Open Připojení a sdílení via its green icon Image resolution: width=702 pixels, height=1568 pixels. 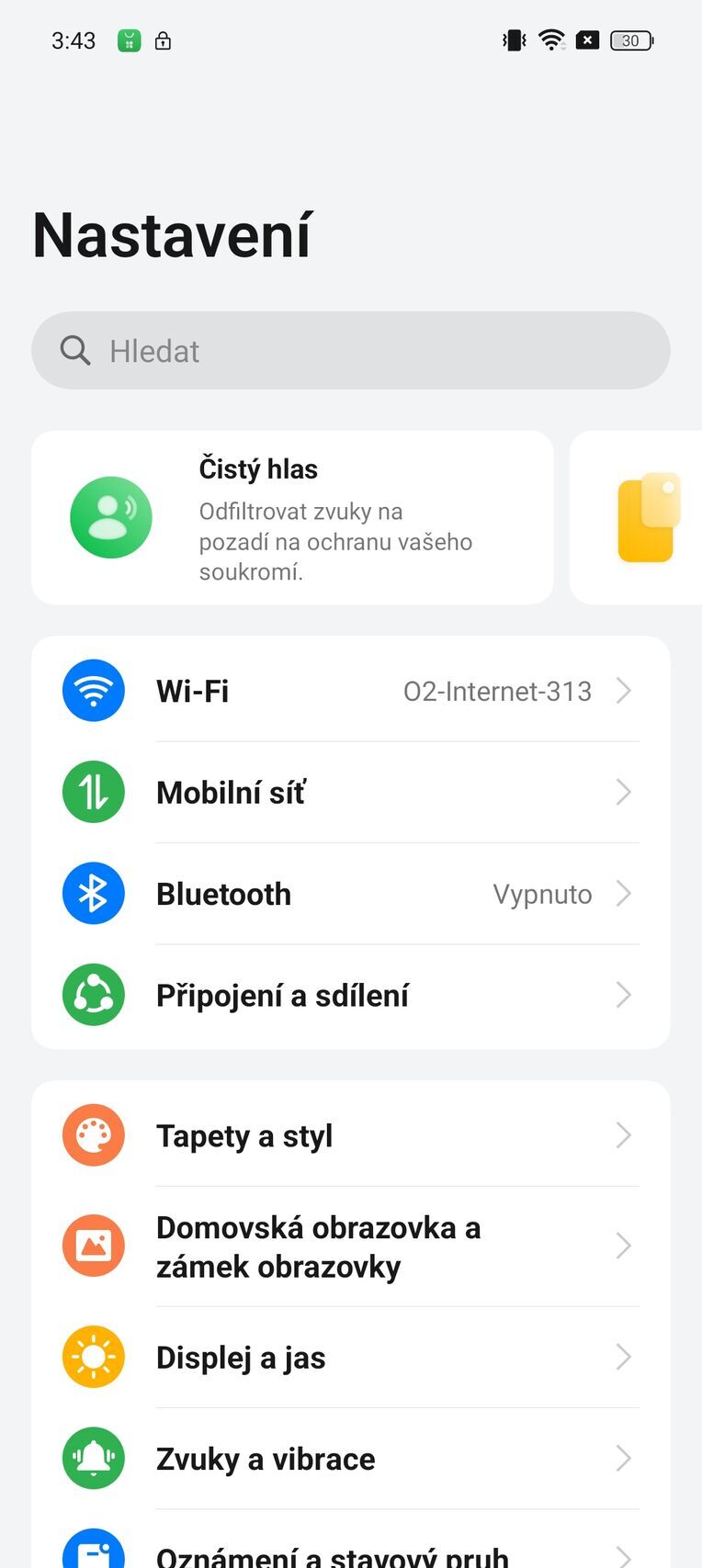pyautogui.click(x=93, y=995)
